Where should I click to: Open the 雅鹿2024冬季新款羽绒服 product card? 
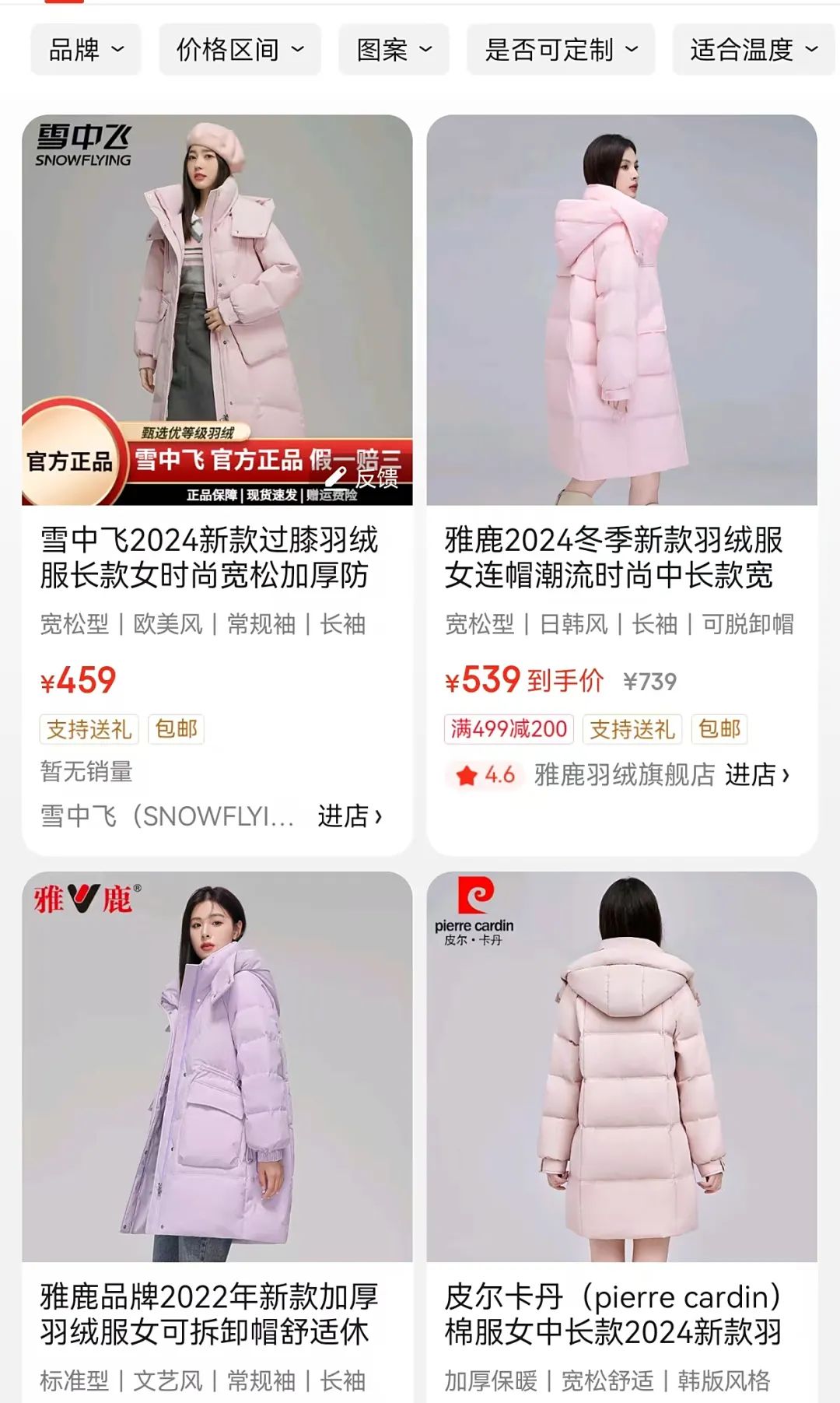point(621,485)
